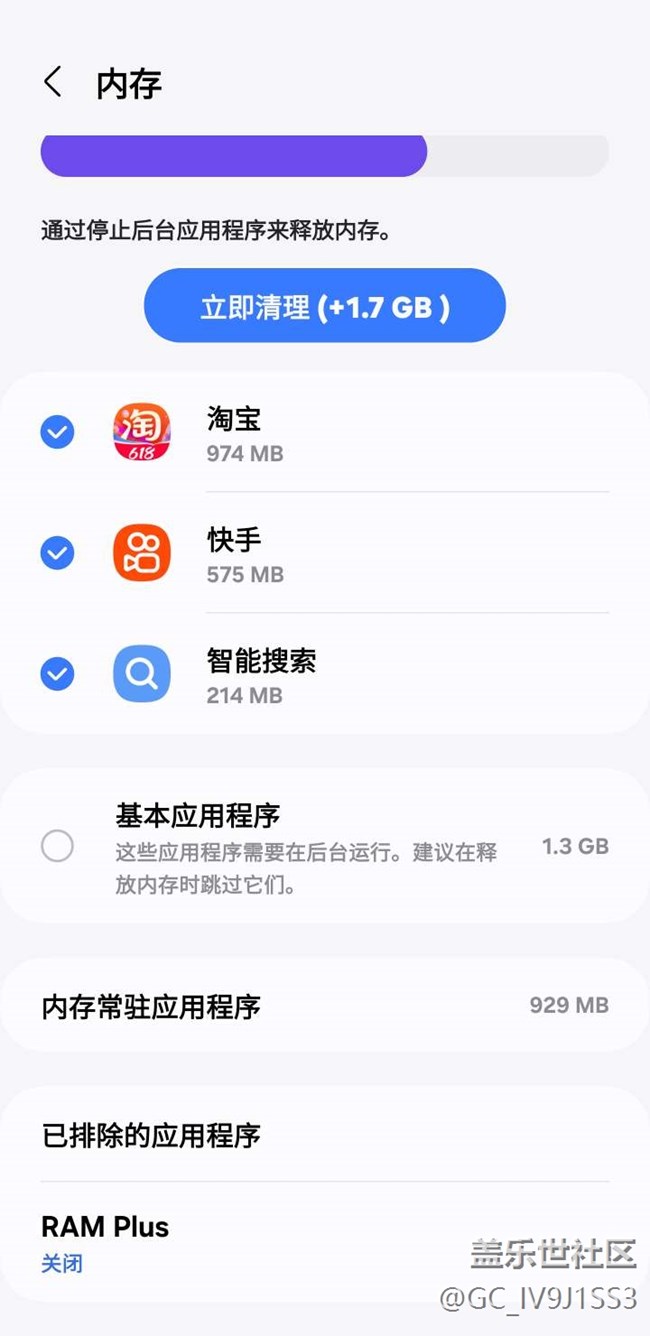Viewport: 650px width, 1336px height.
Task: Select the 基本应用程序 checkbox
Action: pyautogui.click(x=57, y=846)
